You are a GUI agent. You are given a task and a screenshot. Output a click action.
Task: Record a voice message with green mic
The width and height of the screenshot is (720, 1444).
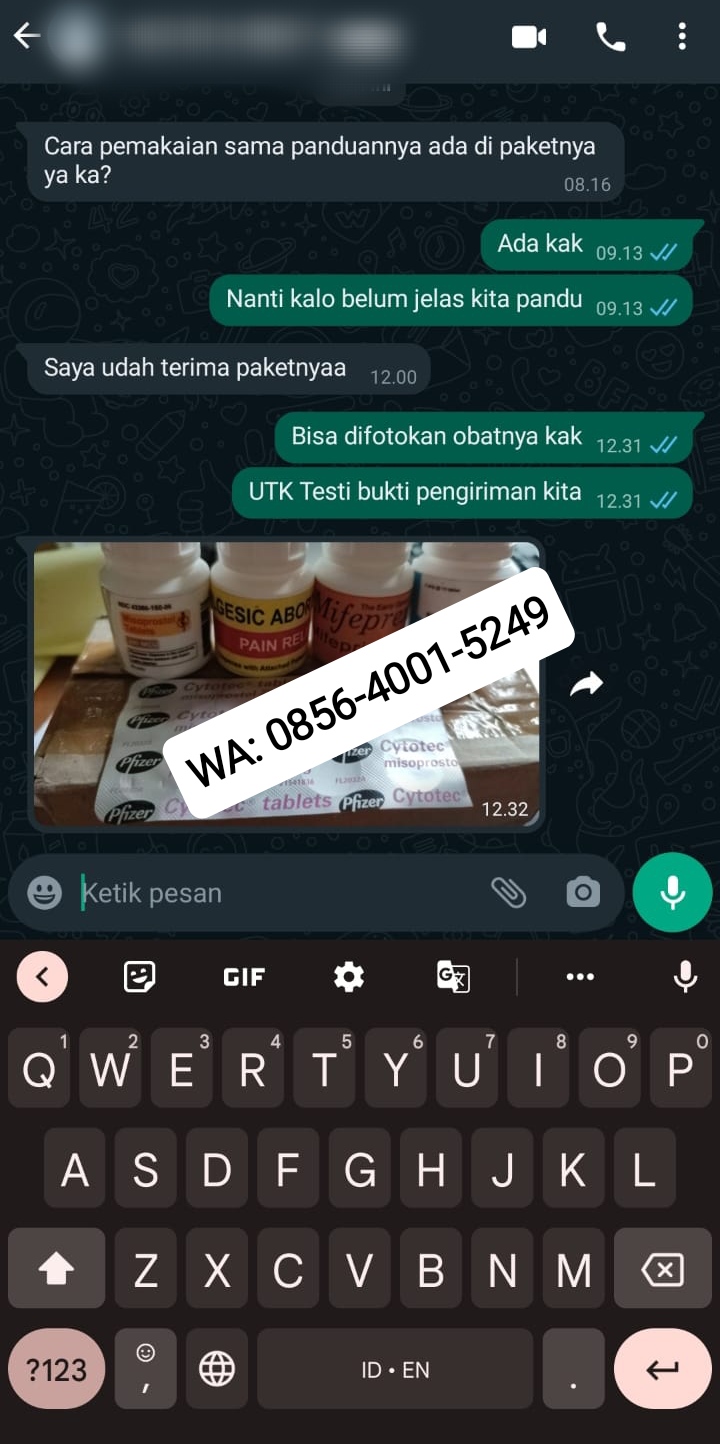tap(672, 892)
